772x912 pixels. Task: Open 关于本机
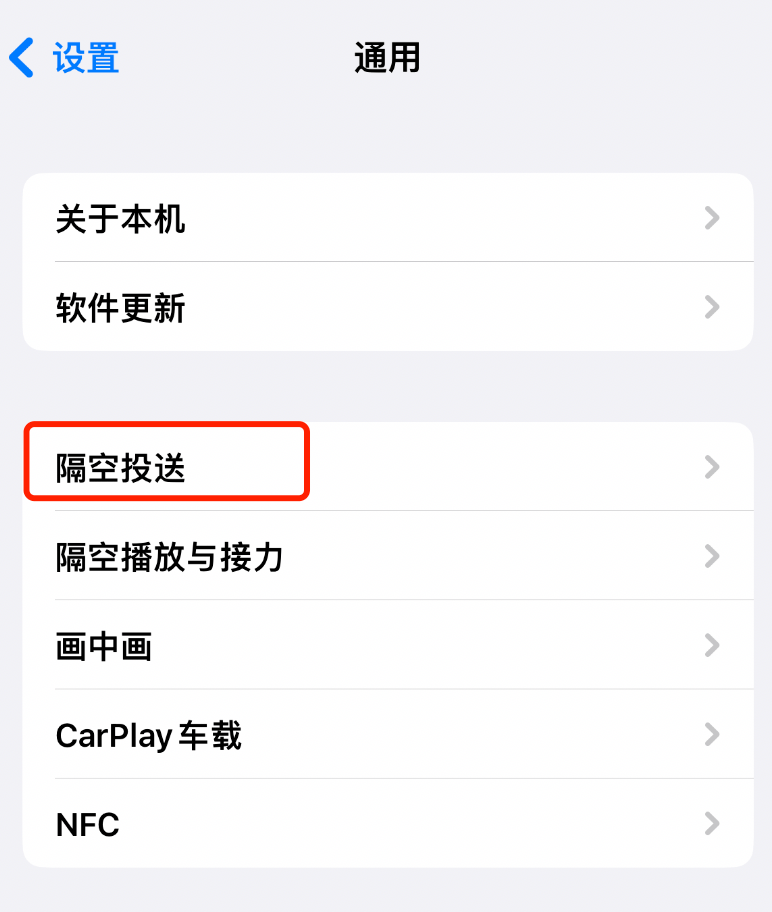387,218
